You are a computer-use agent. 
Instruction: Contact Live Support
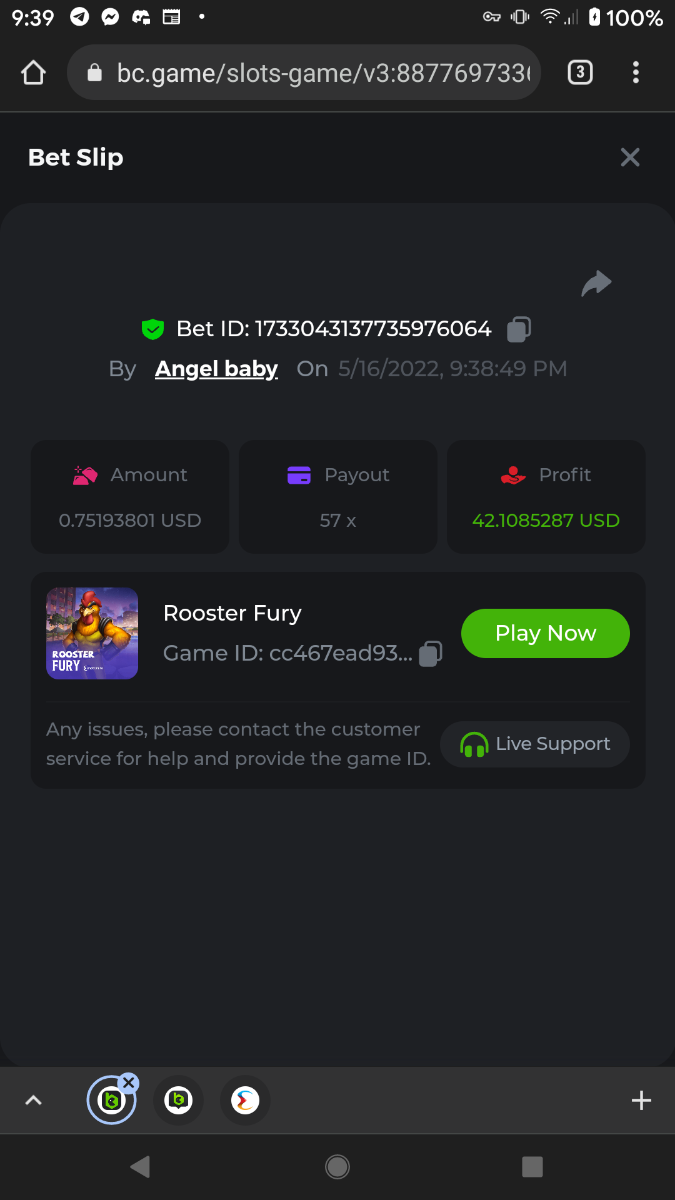point(535,744)
